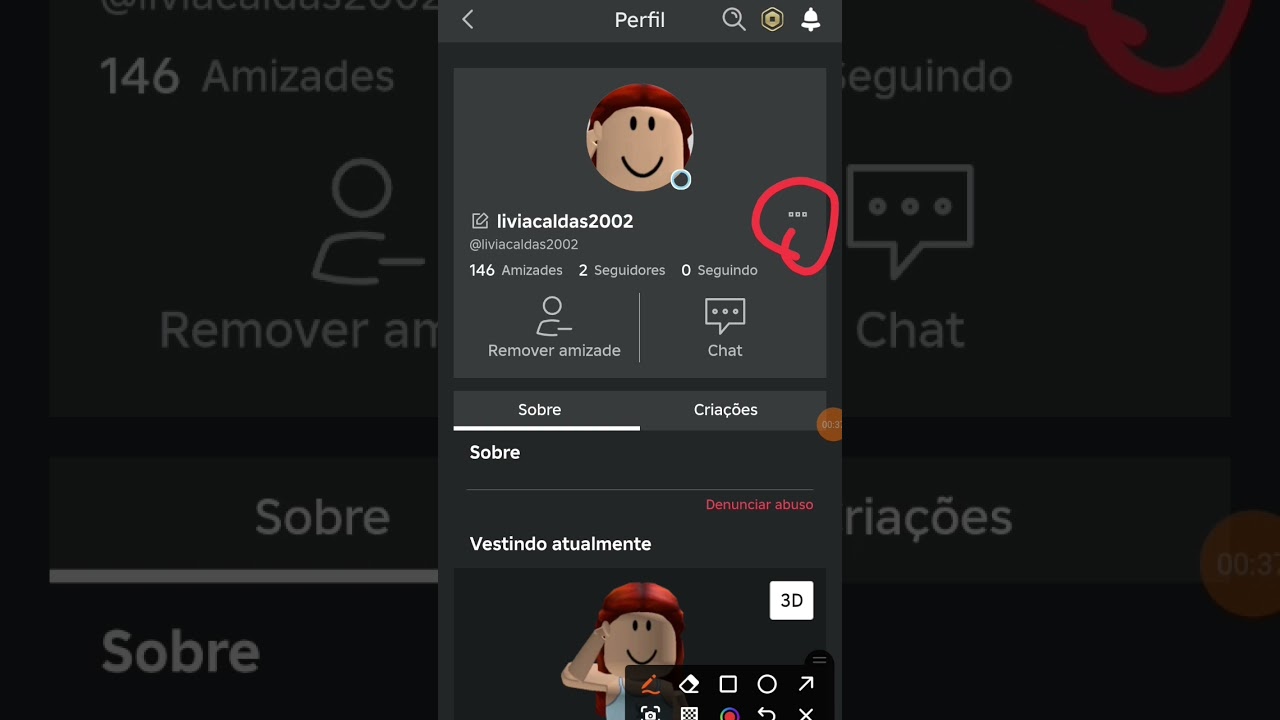This screenshot has height=720, width=1280.
Task: Open the three-dot profile options menu
Action: click(797, 215)
